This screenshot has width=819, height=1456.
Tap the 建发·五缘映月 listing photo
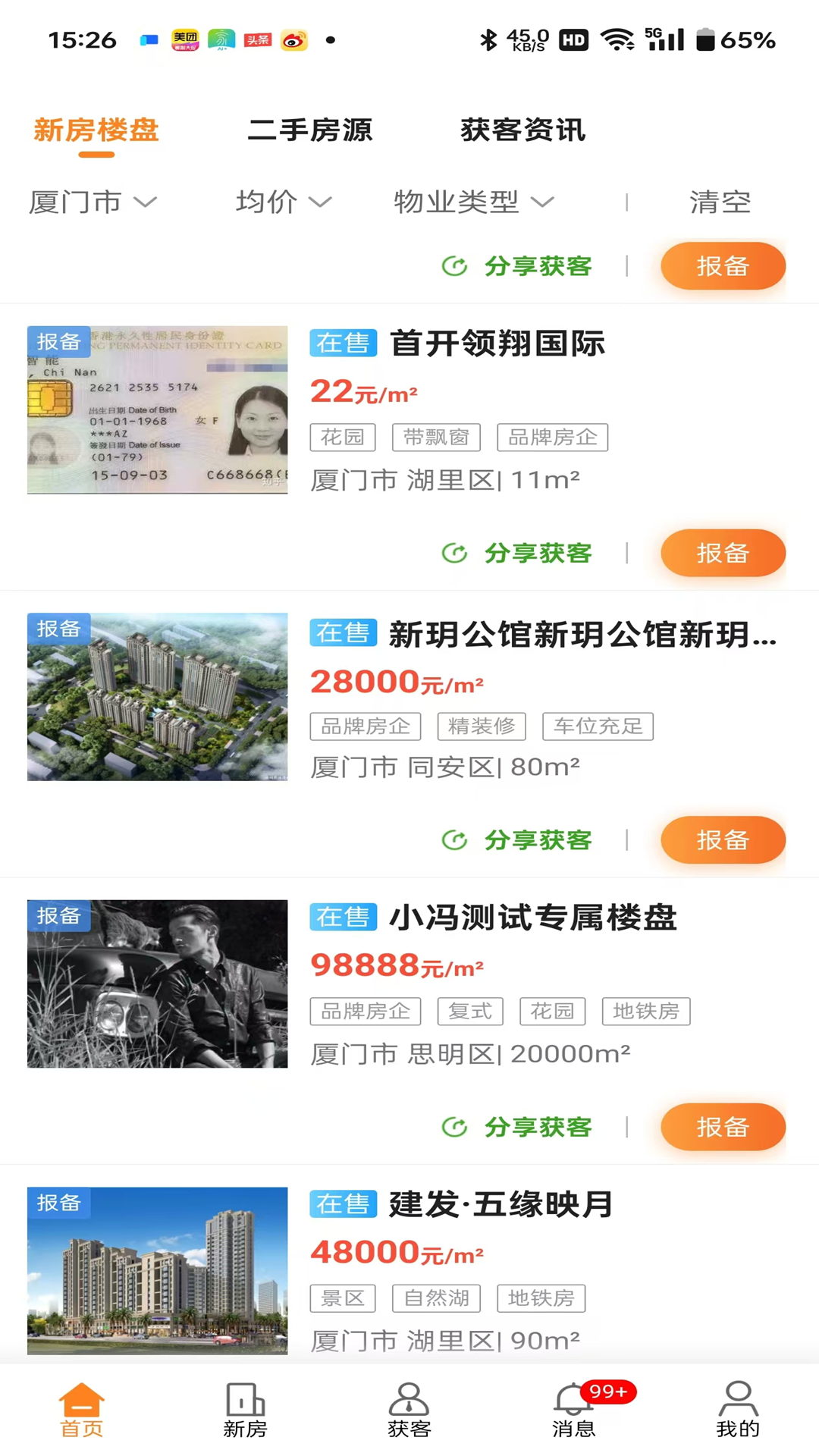click(157, 1270)
